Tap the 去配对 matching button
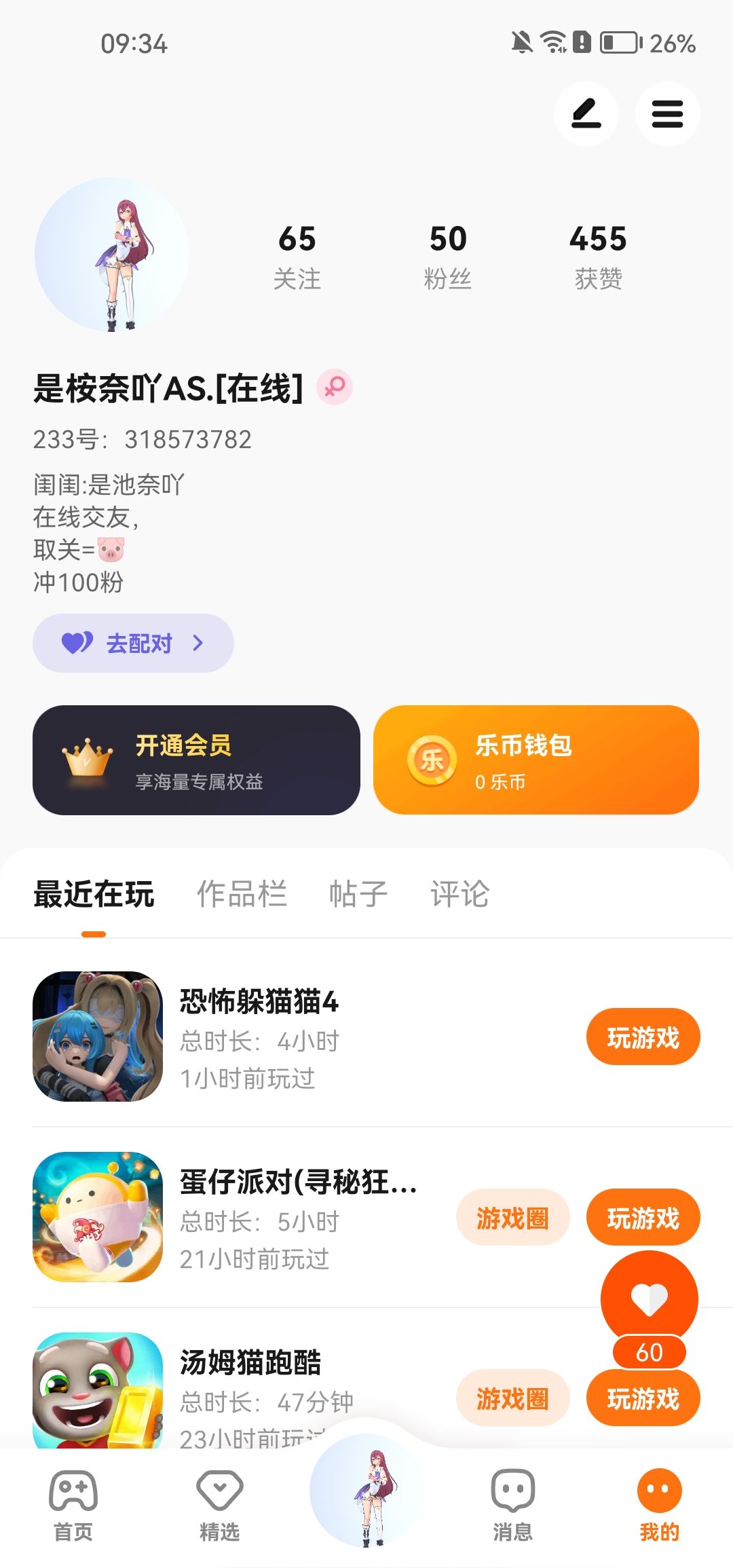The image size is (733, 1568). 133,643
